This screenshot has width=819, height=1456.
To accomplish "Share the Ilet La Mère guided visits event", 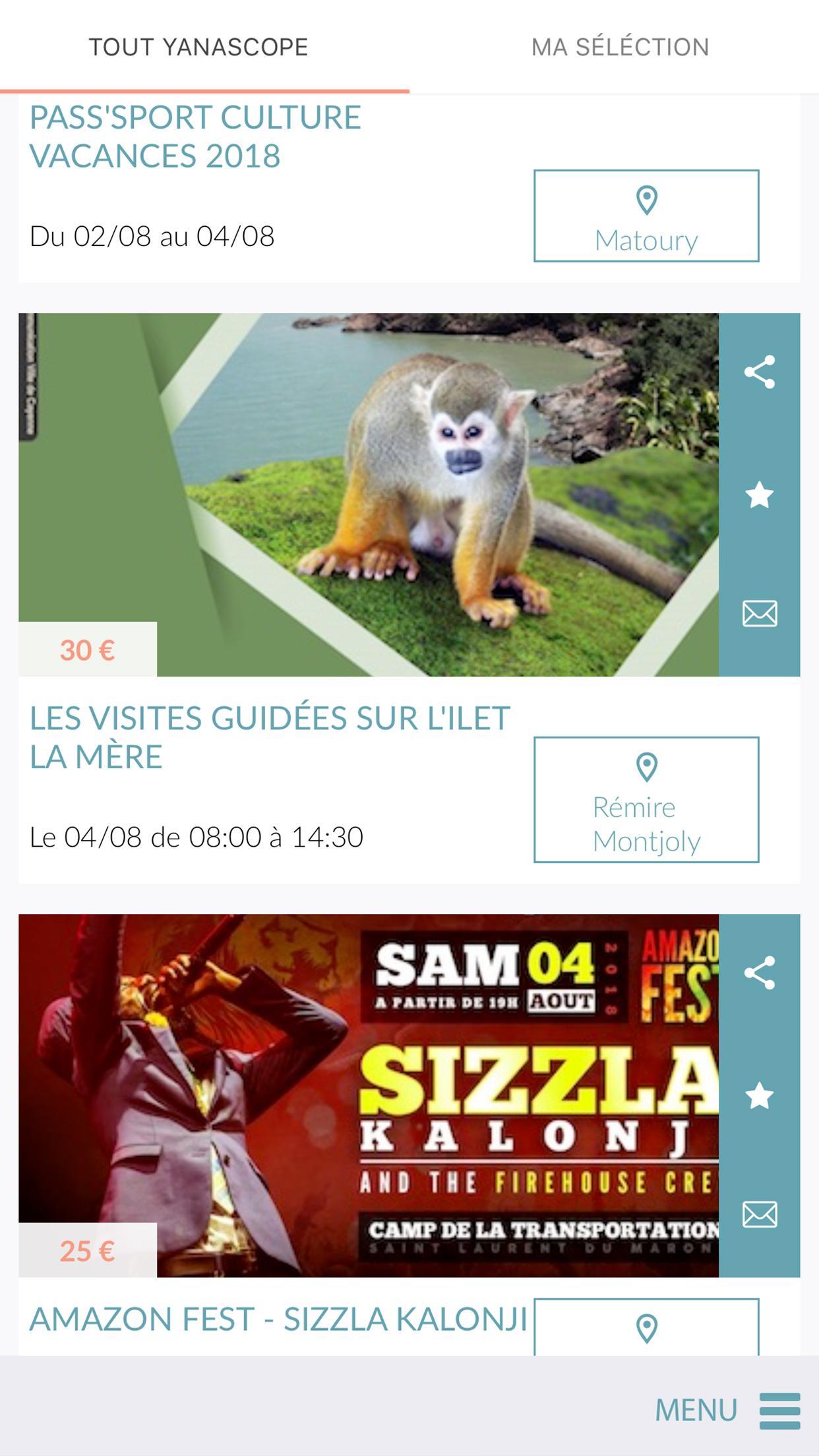I will click(x=759, y=372).
